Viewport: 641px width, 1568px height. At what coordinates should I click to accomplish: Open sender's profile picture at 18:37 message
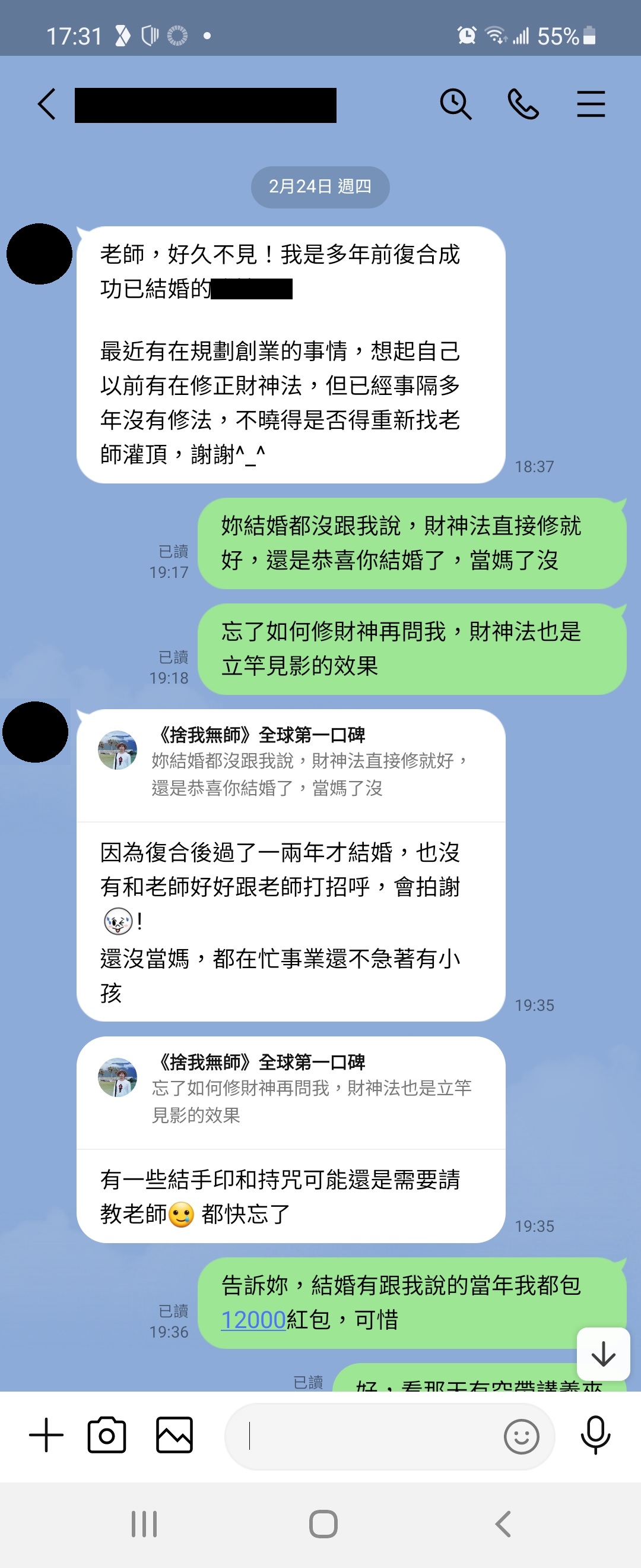40,254
